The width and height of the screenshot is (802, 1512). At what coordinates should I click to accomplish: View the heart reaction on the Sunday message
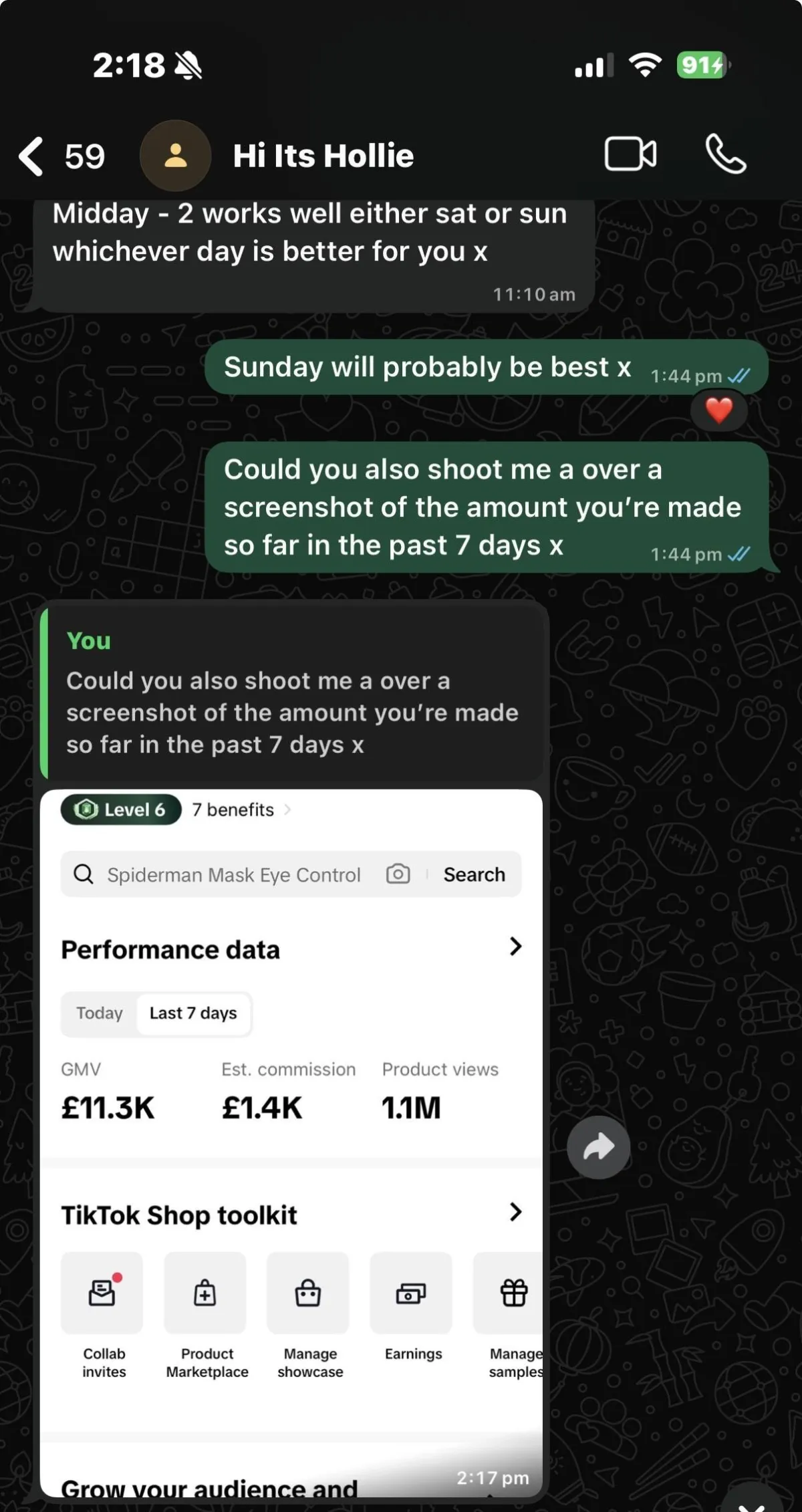tap(718, 410)
